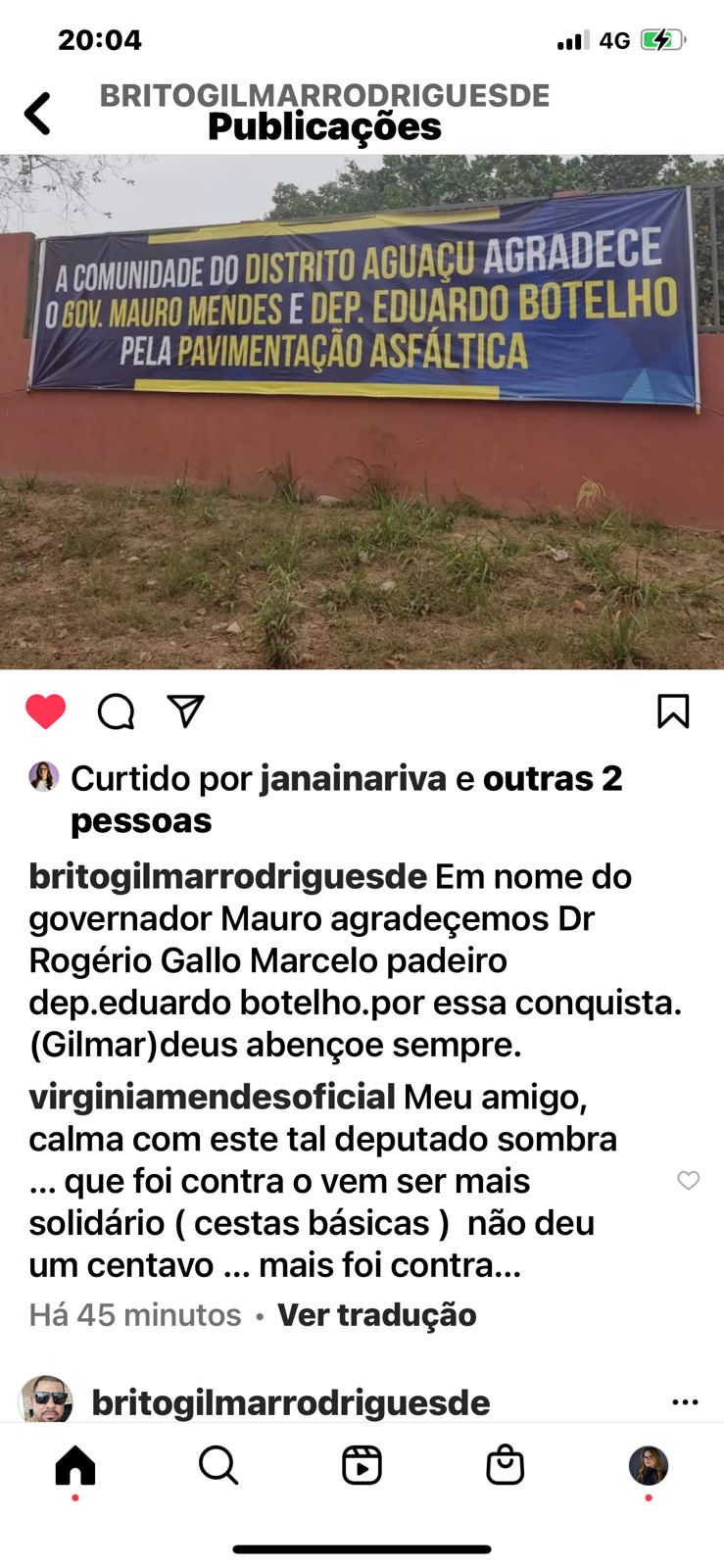This screenshot has height=1568, width=724.
Task: Save the post using the bookmark icon
Action: (673, 711)
